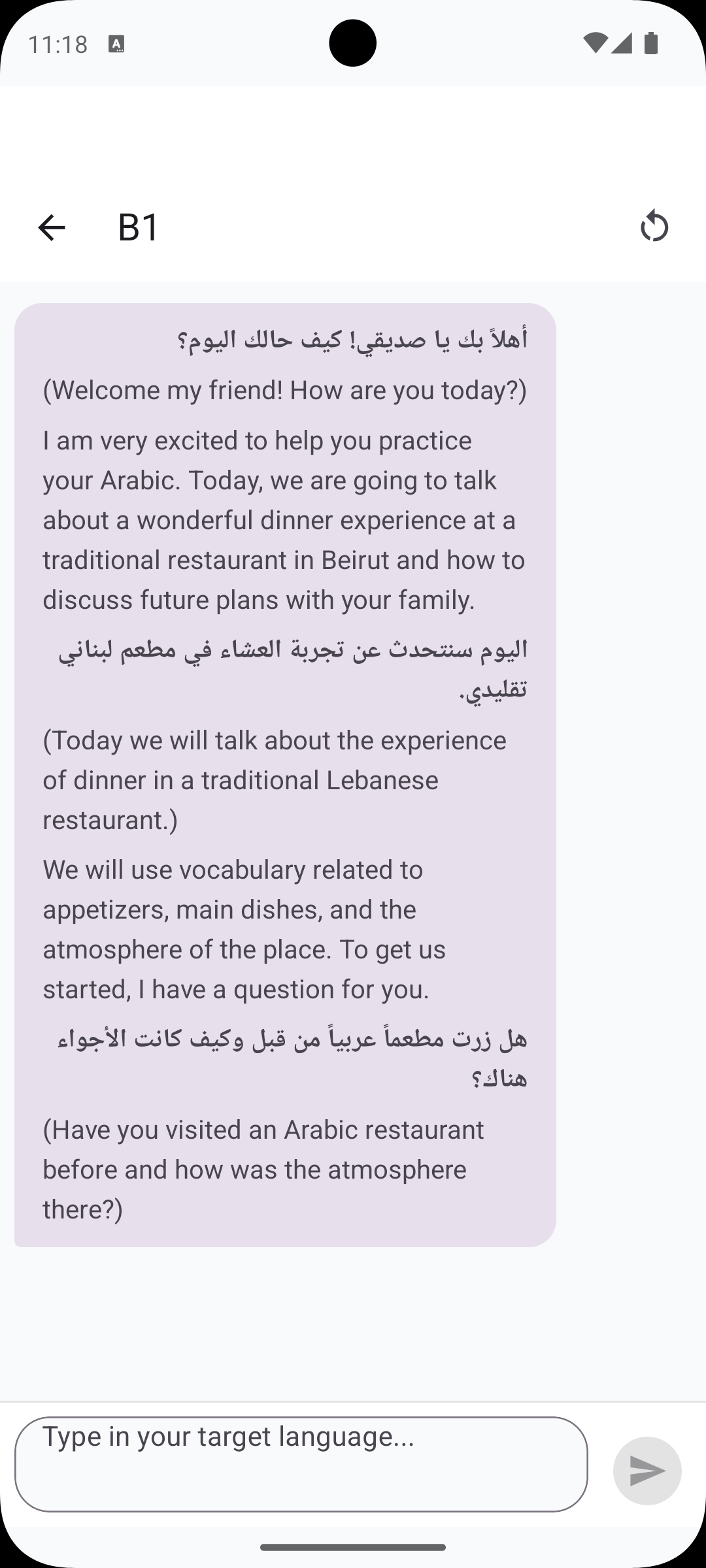This screenshot has height=1568, width=706.
Task: Send a message using the send arrow
Action: pyautogui.click(x=647, y=1470)
